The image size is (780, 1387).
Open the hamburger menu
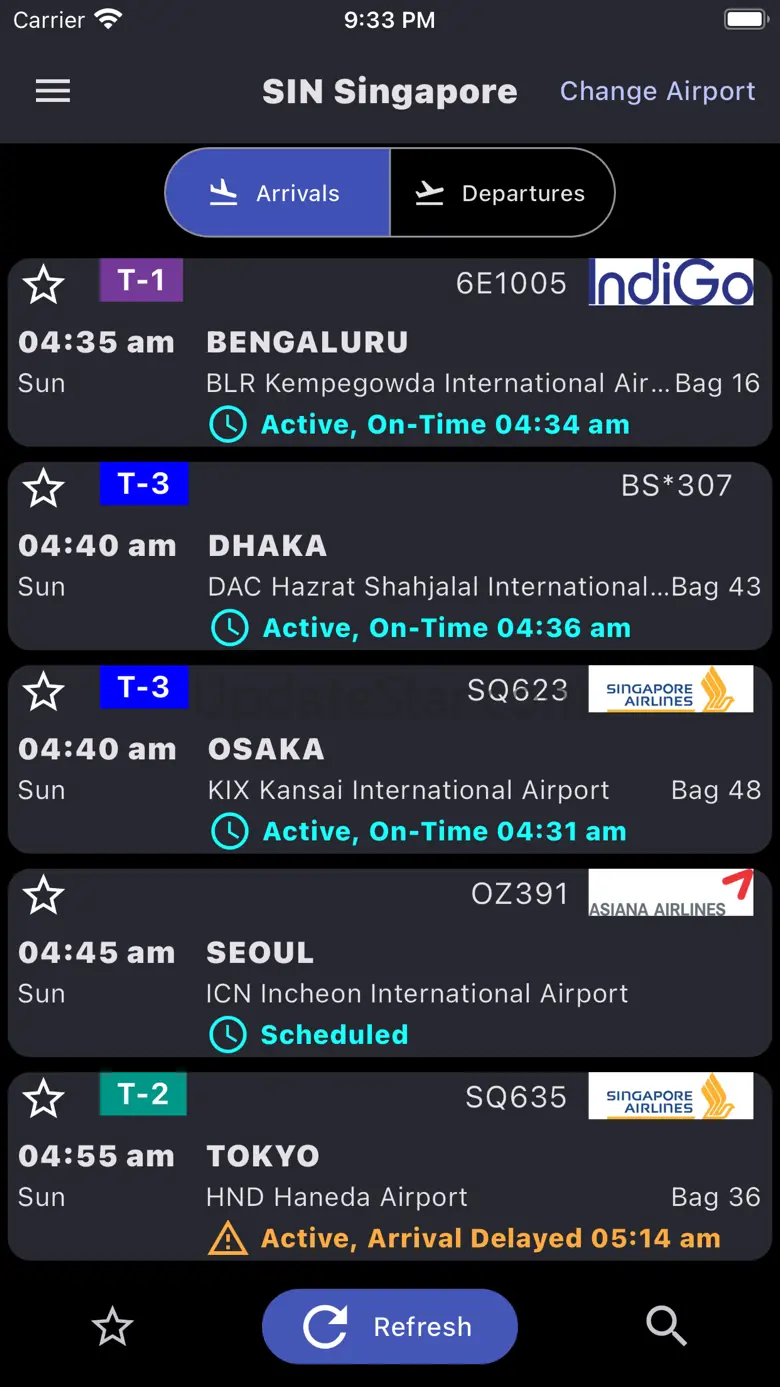tap(53, 92)
